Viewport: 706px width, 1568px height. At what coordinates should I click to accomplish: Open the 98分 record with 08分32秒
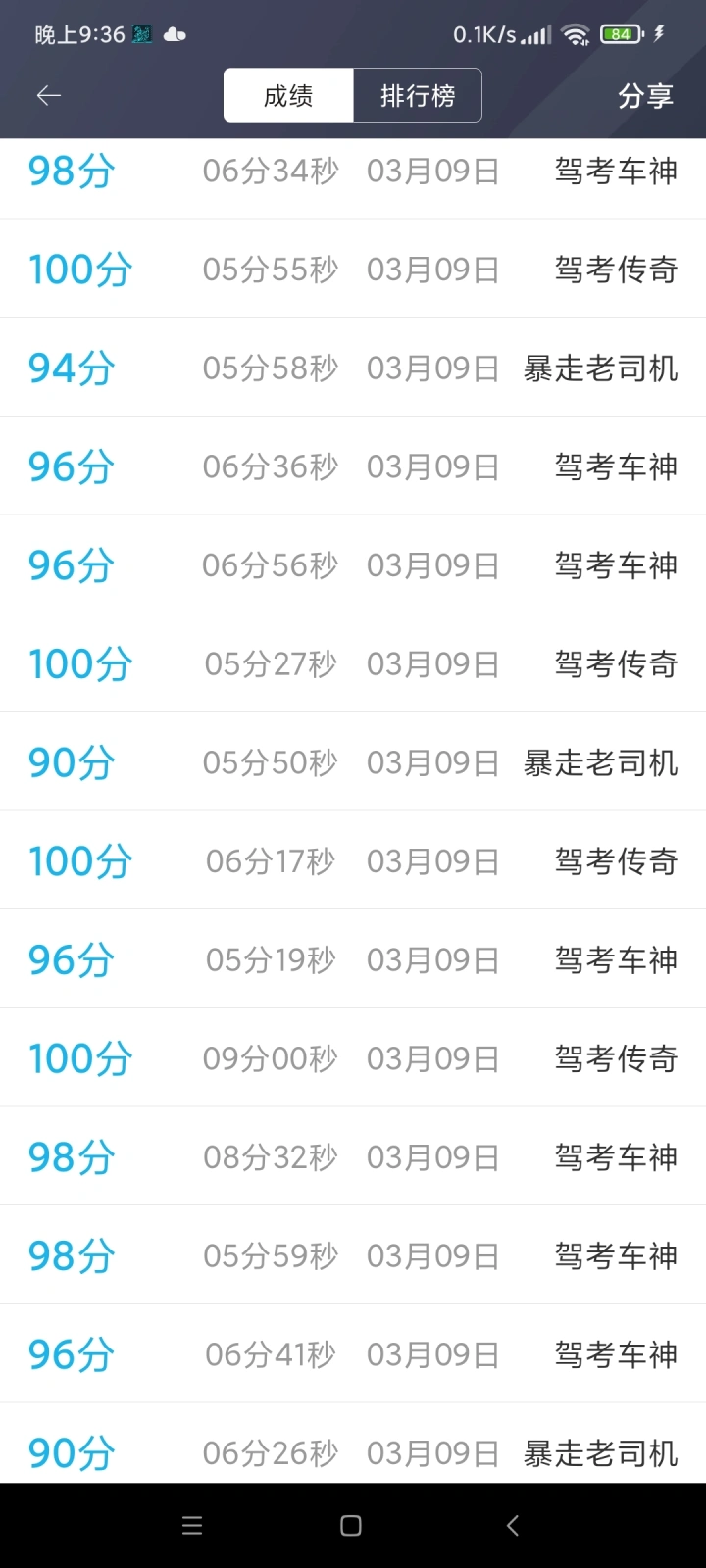pyautogui.click(x=353, y=1156)
